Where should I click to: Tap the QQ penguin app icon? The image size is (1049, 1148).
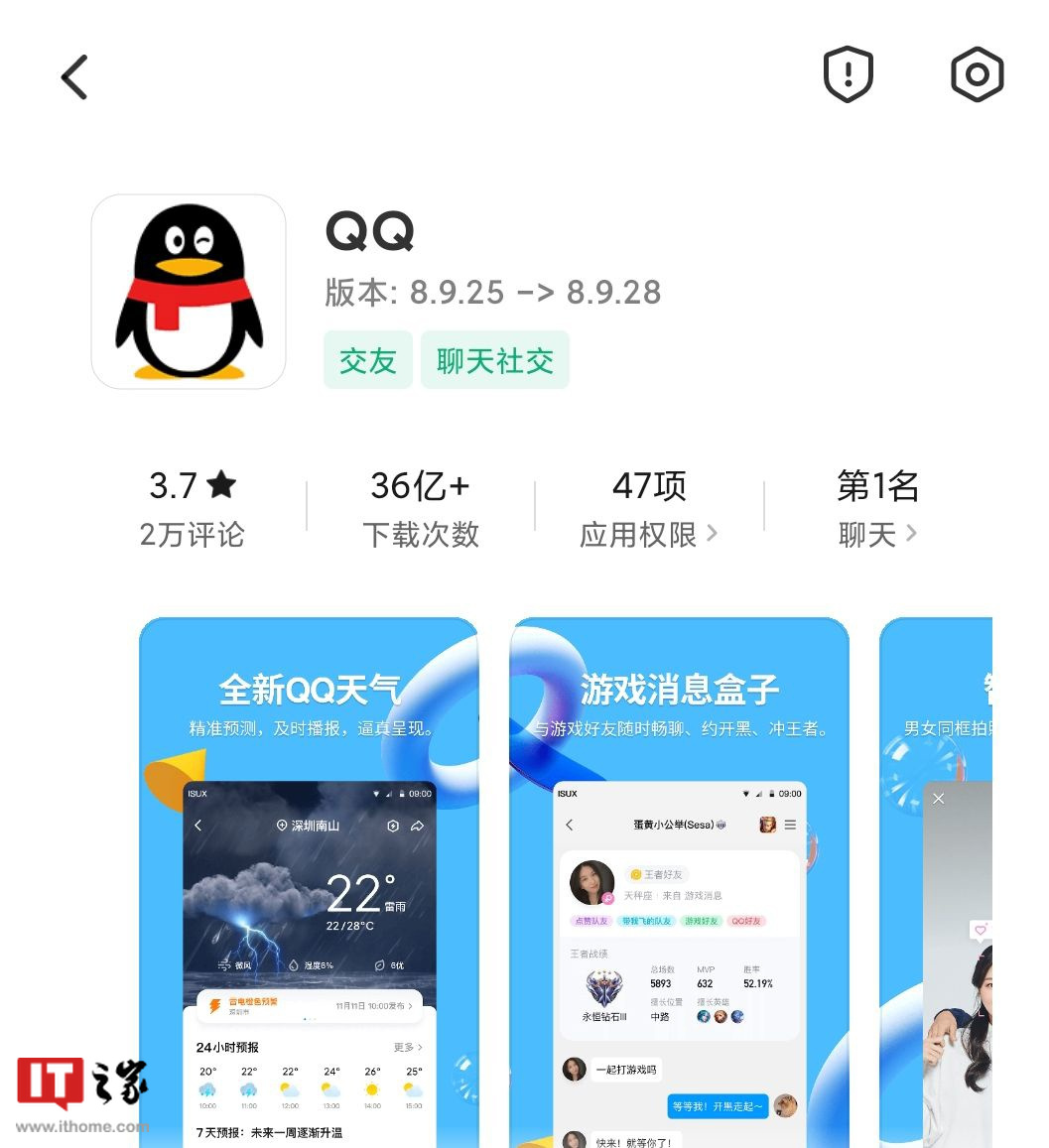pyautogui.click(x=188, y=293)
